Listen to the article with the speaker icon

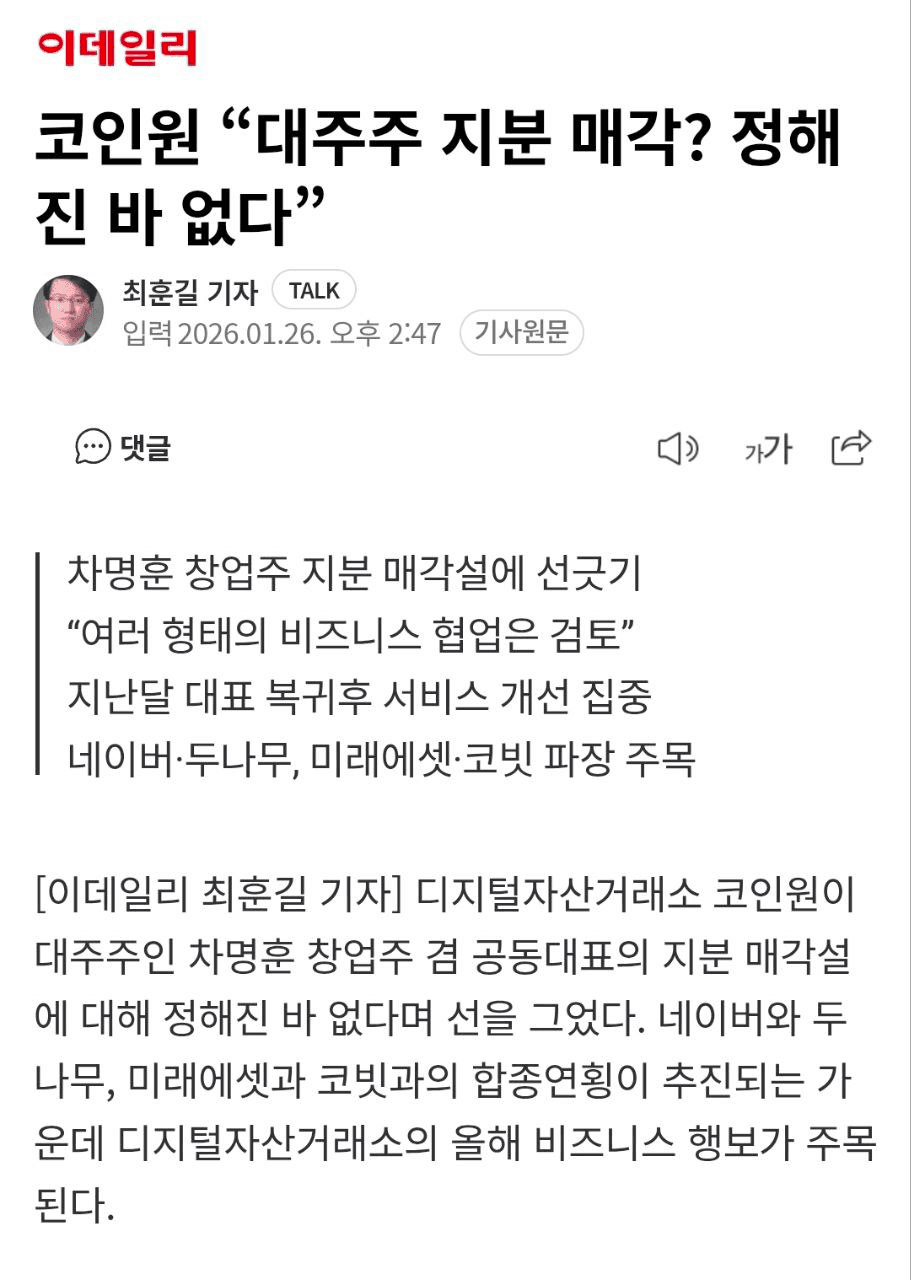pyautogui.click(x=677, y=449)
